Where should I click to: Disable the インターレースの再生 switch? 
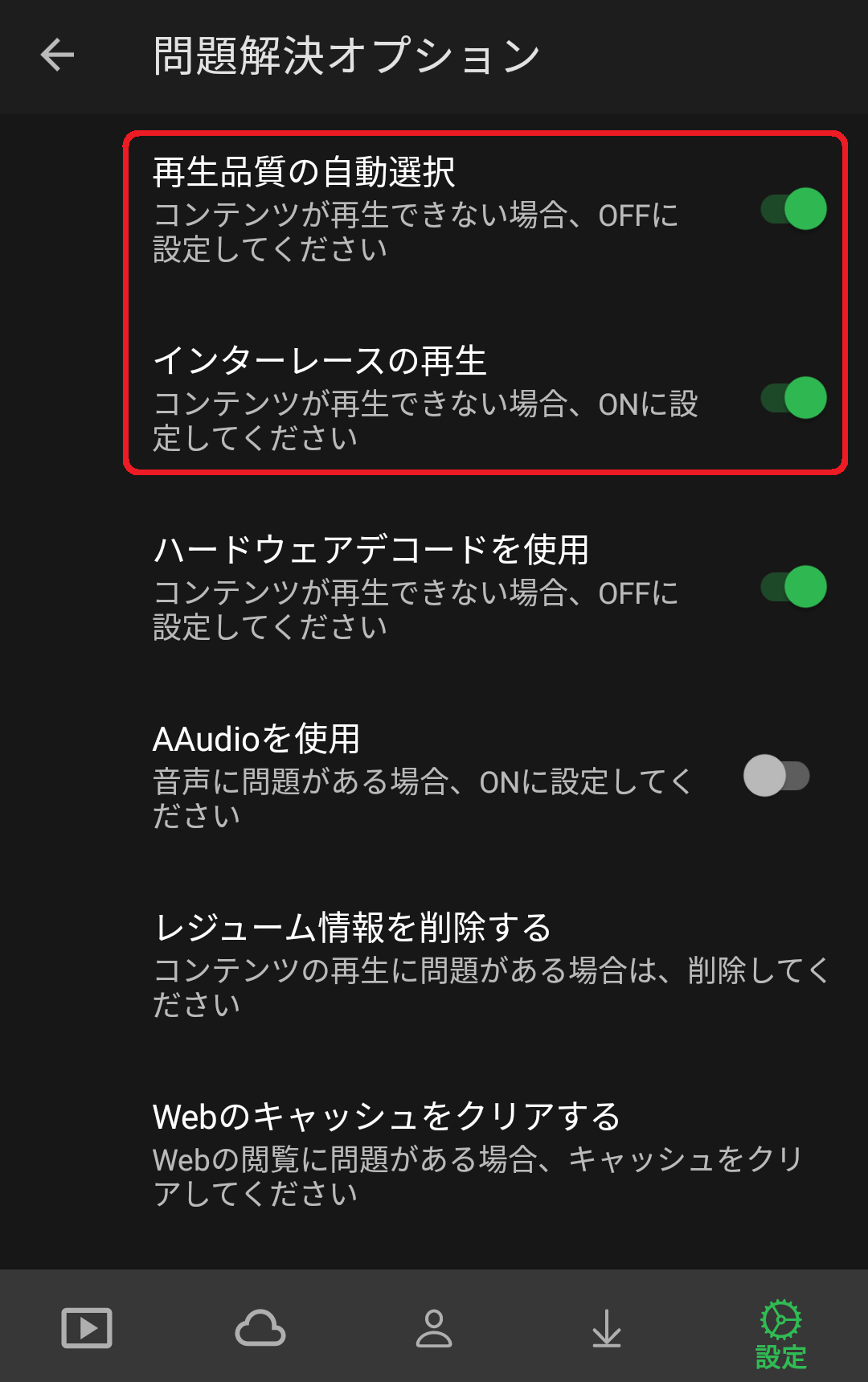coord(793,398)
